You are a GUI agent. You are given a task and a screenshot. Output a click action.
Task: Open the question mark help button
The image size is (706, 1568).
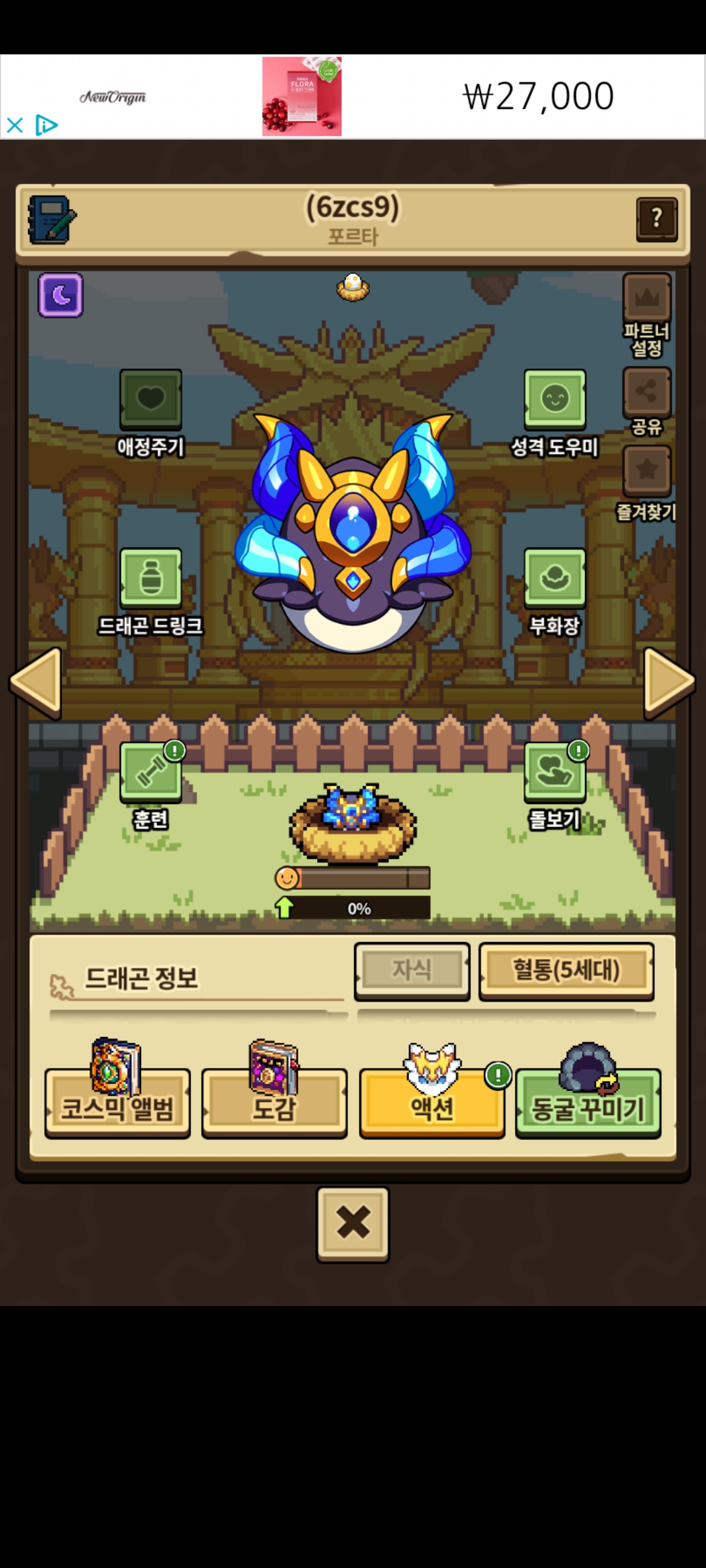(656, 220)
